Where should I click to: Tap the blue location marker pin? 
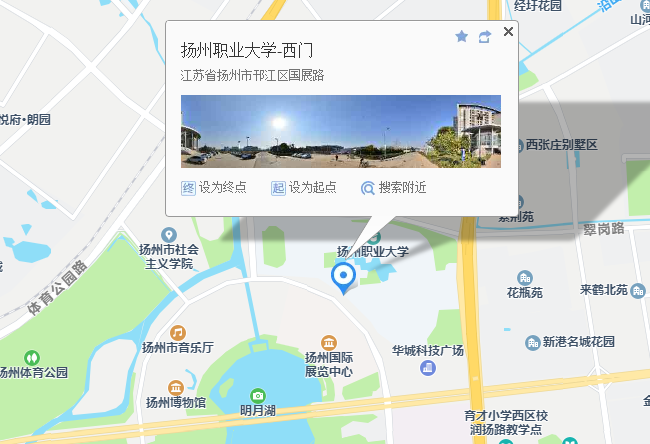(x=343, y=276)
